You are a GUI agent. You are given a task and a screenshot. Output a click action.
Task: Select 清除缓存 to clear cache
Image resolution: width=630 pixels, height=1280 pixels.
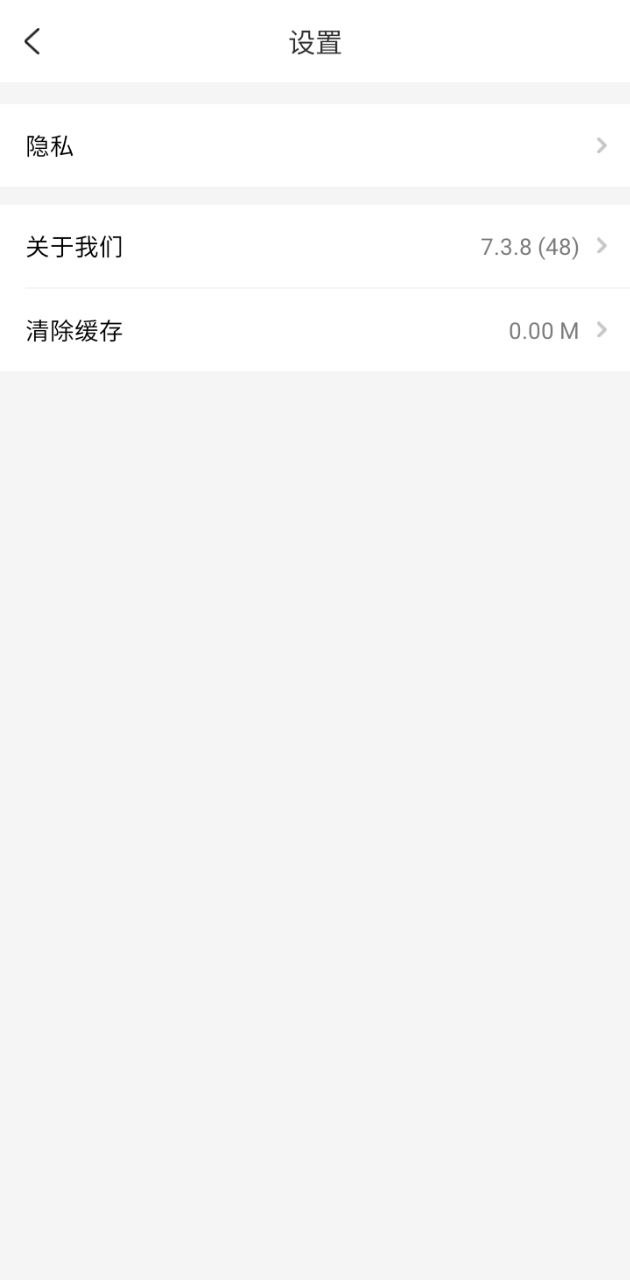(x=314, y=331)
